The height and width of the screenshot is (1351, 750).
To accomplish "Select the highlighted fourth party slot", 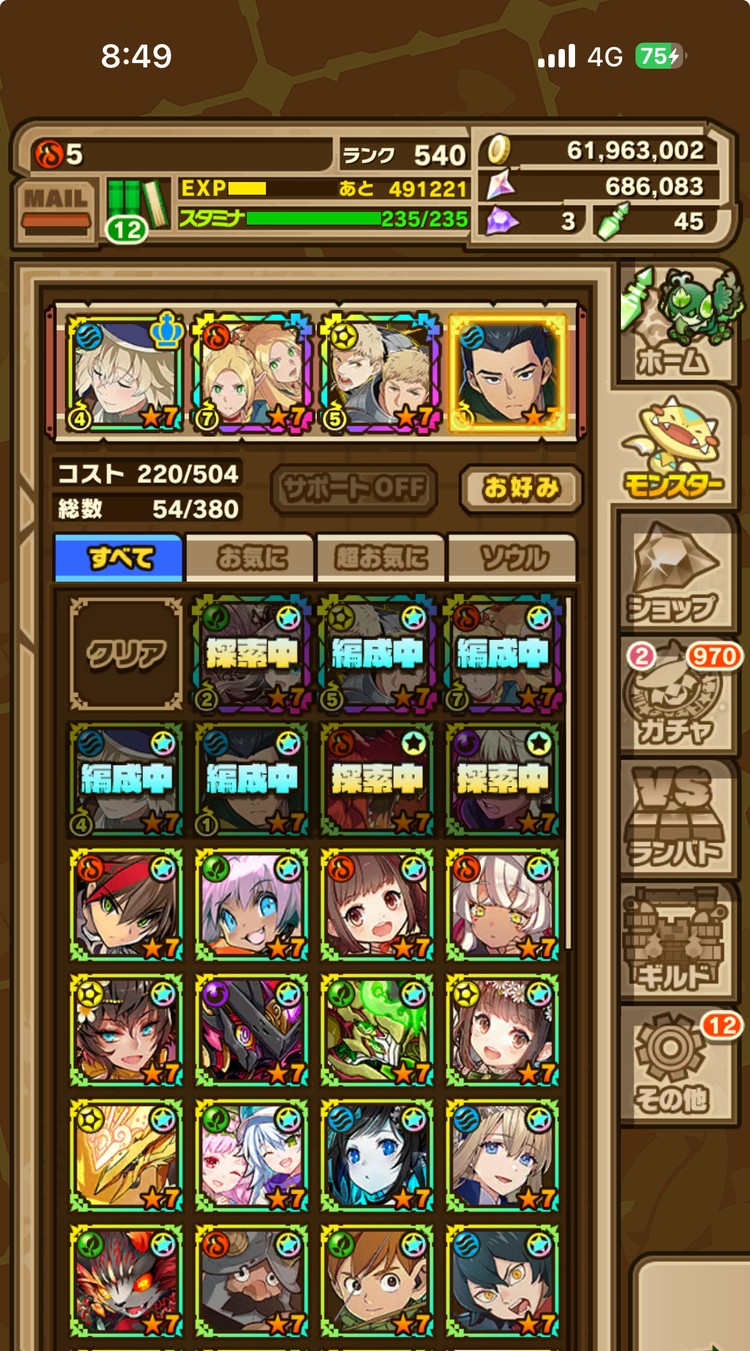I will pyautogui.click(x=508, y=373).
